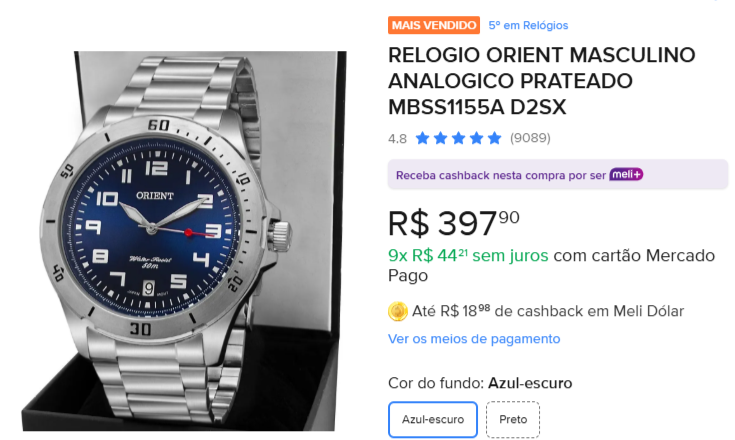
Task: Open 'Ver os meios de pagamento' link
Action: point(474,339)
